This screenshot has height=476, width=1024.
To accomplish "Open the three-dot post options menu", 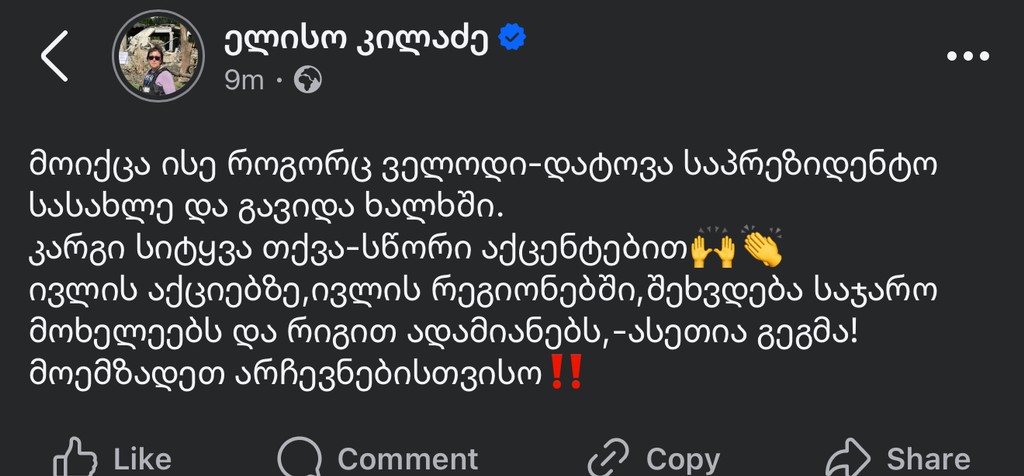I will 966,57.
